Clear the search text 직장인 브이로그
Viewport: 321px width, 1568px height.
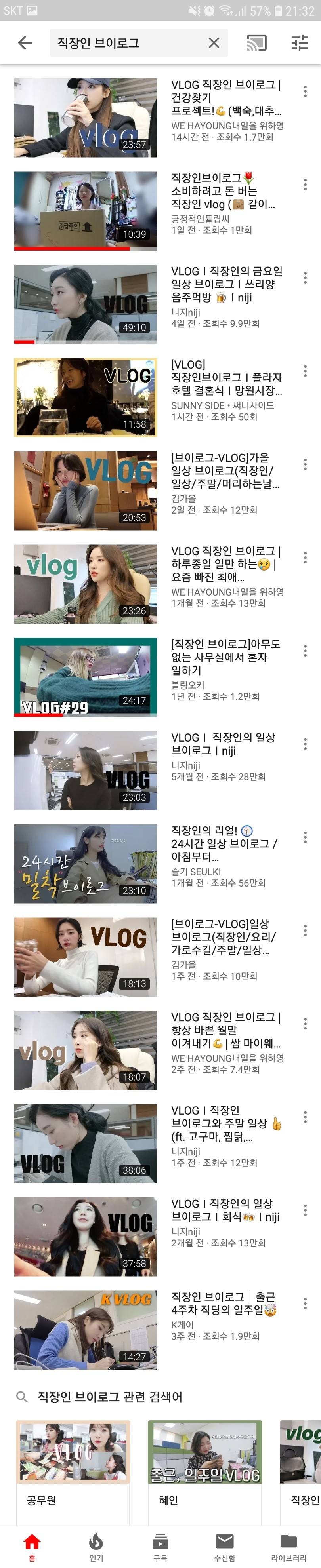coord(214,43)
